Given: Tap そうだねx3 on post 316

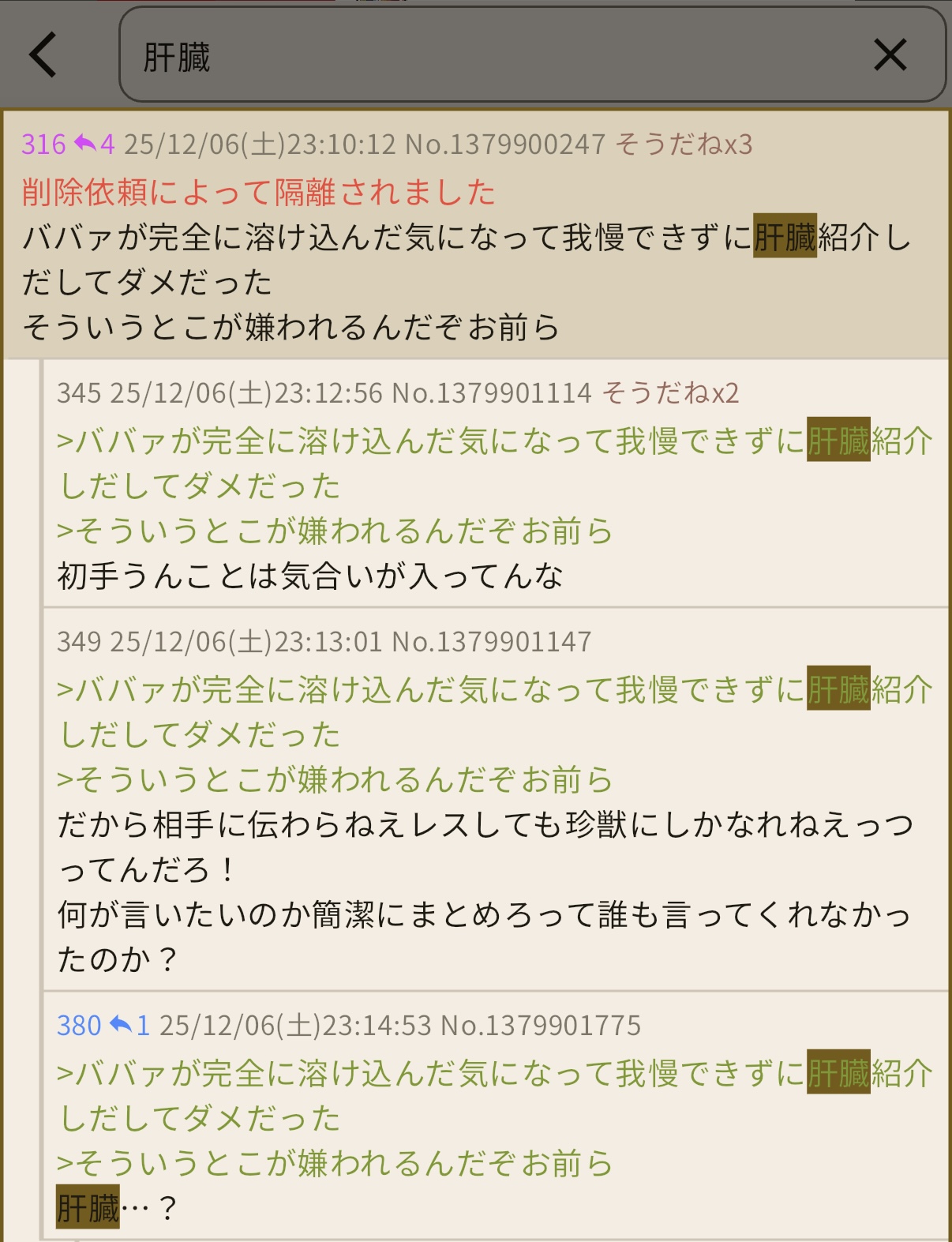Looking at the screenshot, I should click(684, 144).
